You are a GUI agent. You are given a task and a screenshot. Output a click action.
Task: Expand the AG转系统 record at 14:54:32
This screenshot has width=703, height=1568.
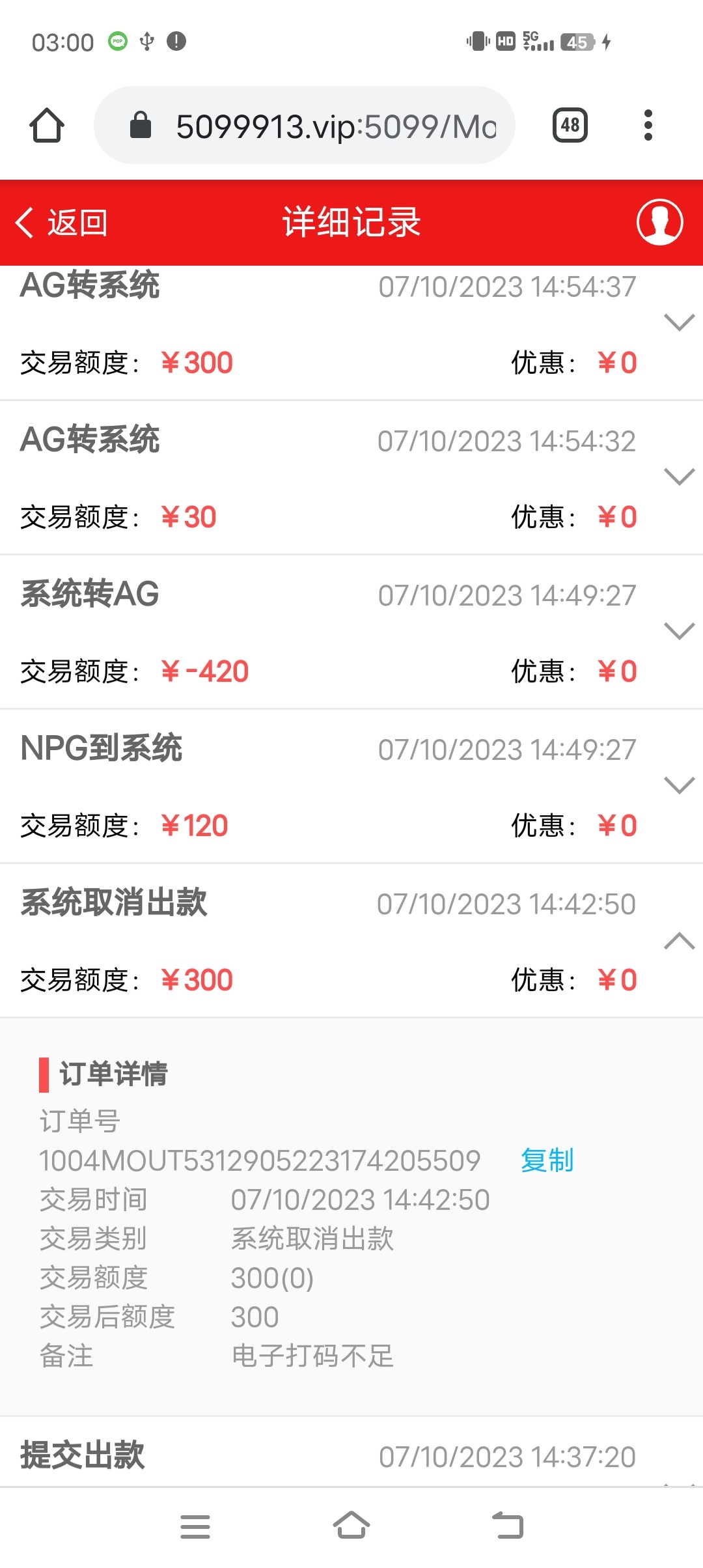point(679,477)
